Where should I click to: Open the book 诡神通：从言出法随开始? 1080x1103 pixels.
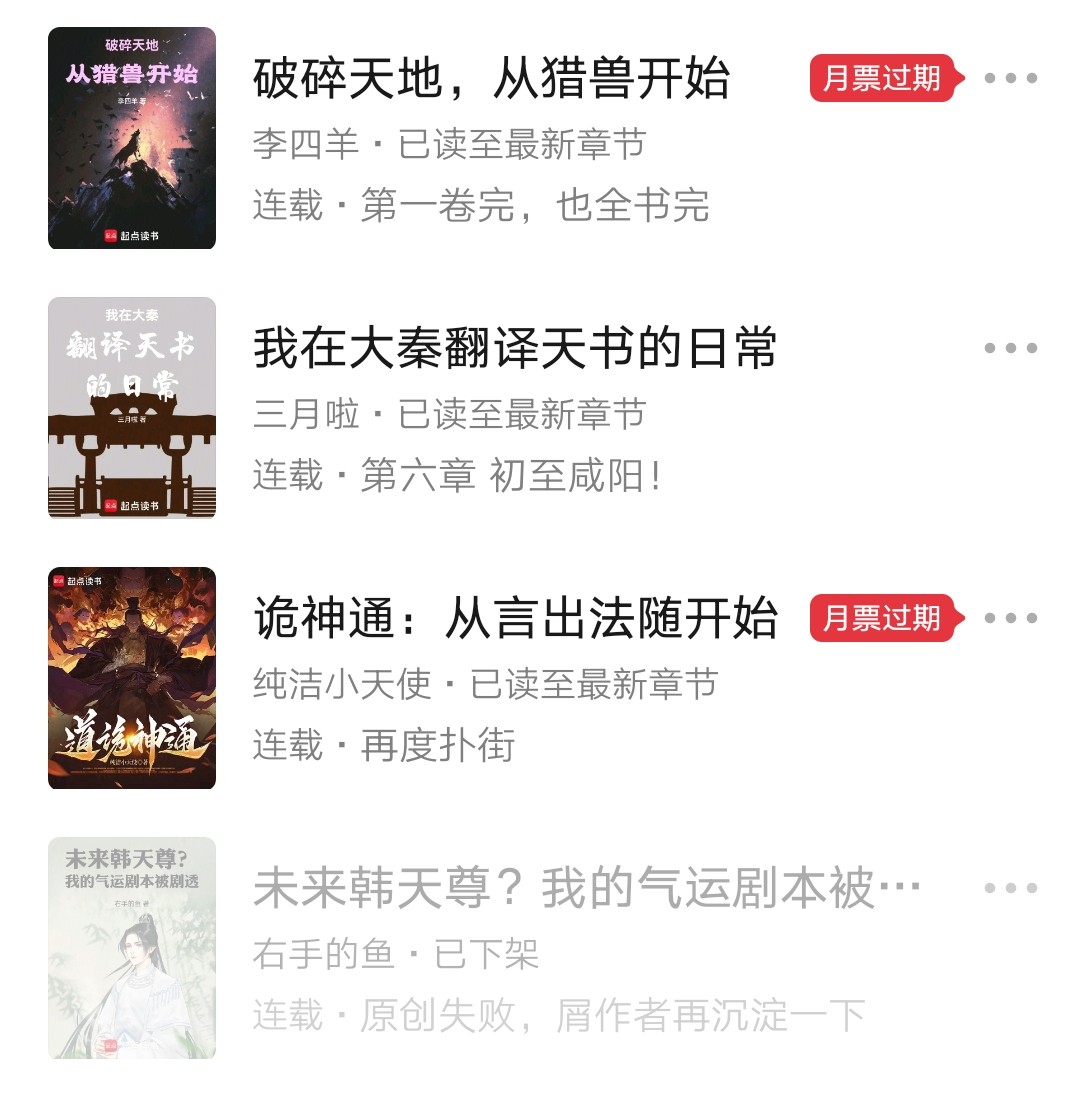point(514,619)
